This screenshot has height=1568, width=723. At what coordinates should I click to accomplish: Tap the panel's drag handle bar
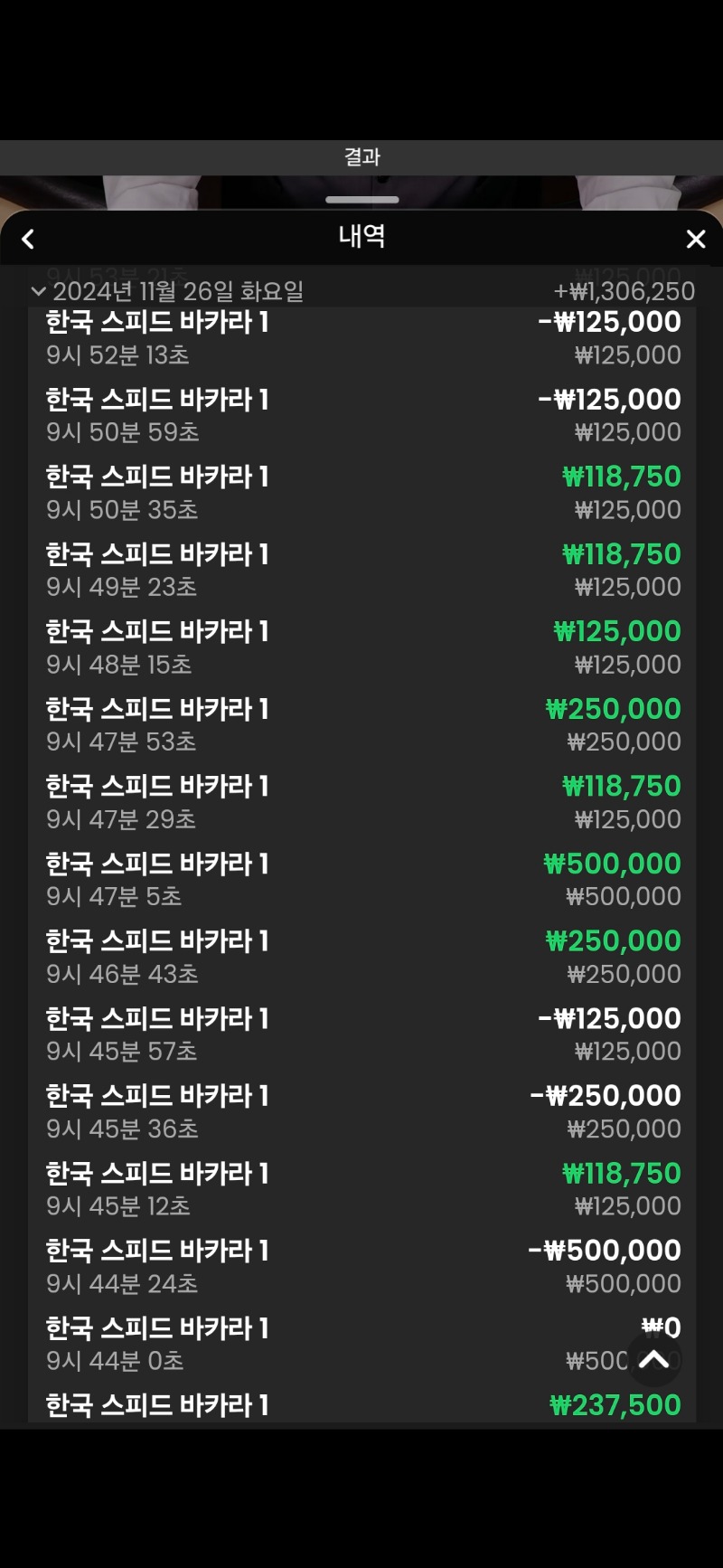(361, 199)
